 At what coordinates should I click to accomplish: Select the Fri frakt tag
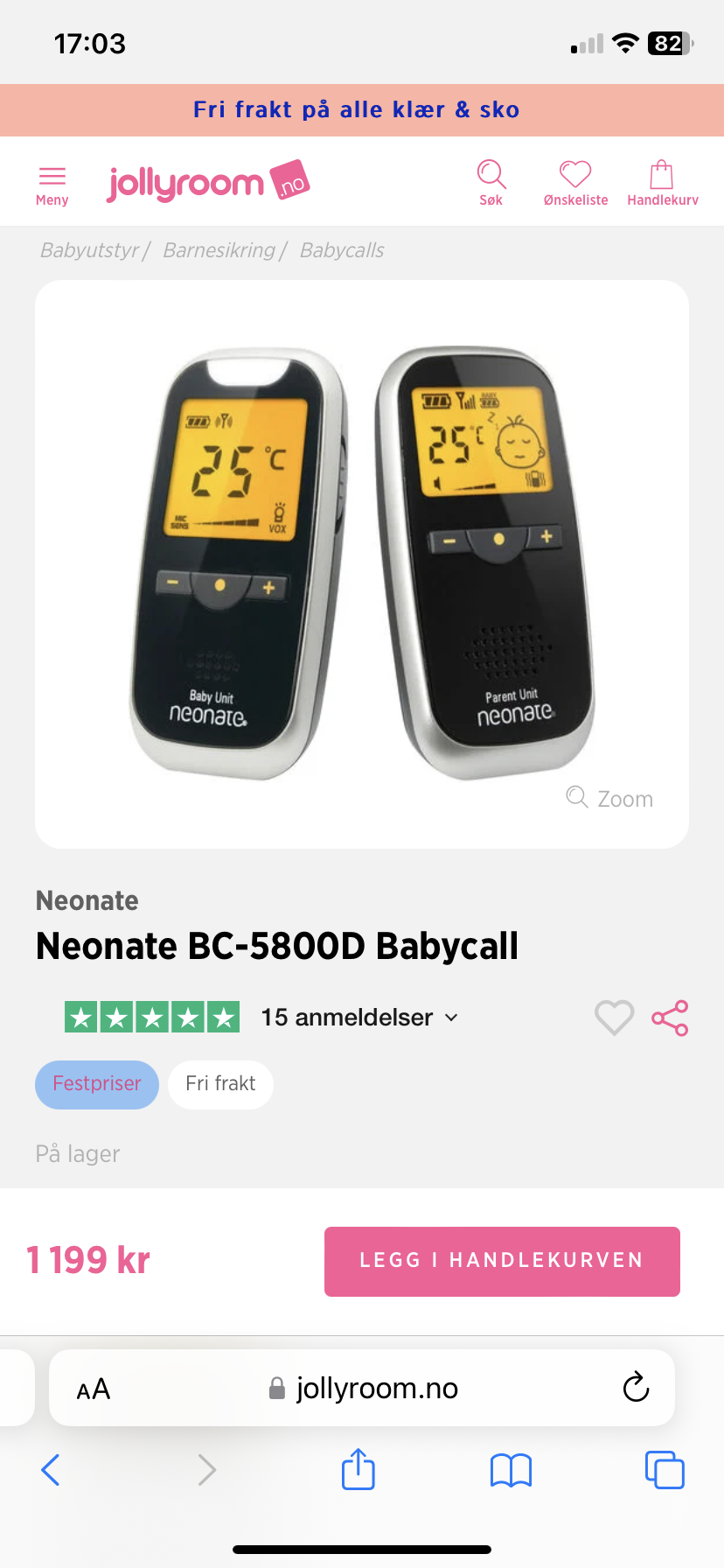[220, 1084]
